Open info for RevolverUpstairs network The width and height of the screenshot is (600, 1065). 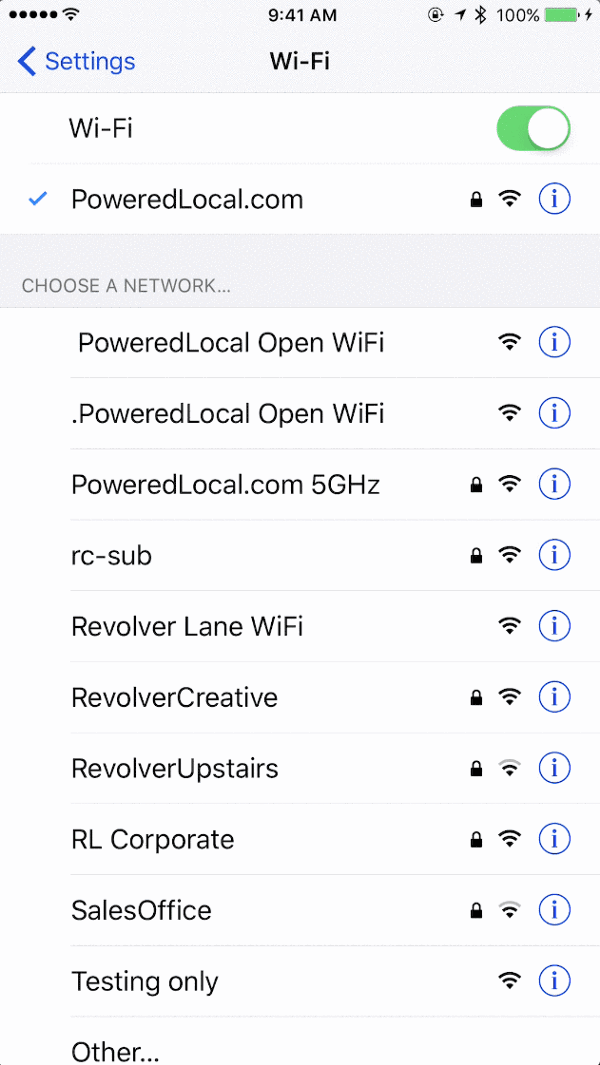click(554, 768)
